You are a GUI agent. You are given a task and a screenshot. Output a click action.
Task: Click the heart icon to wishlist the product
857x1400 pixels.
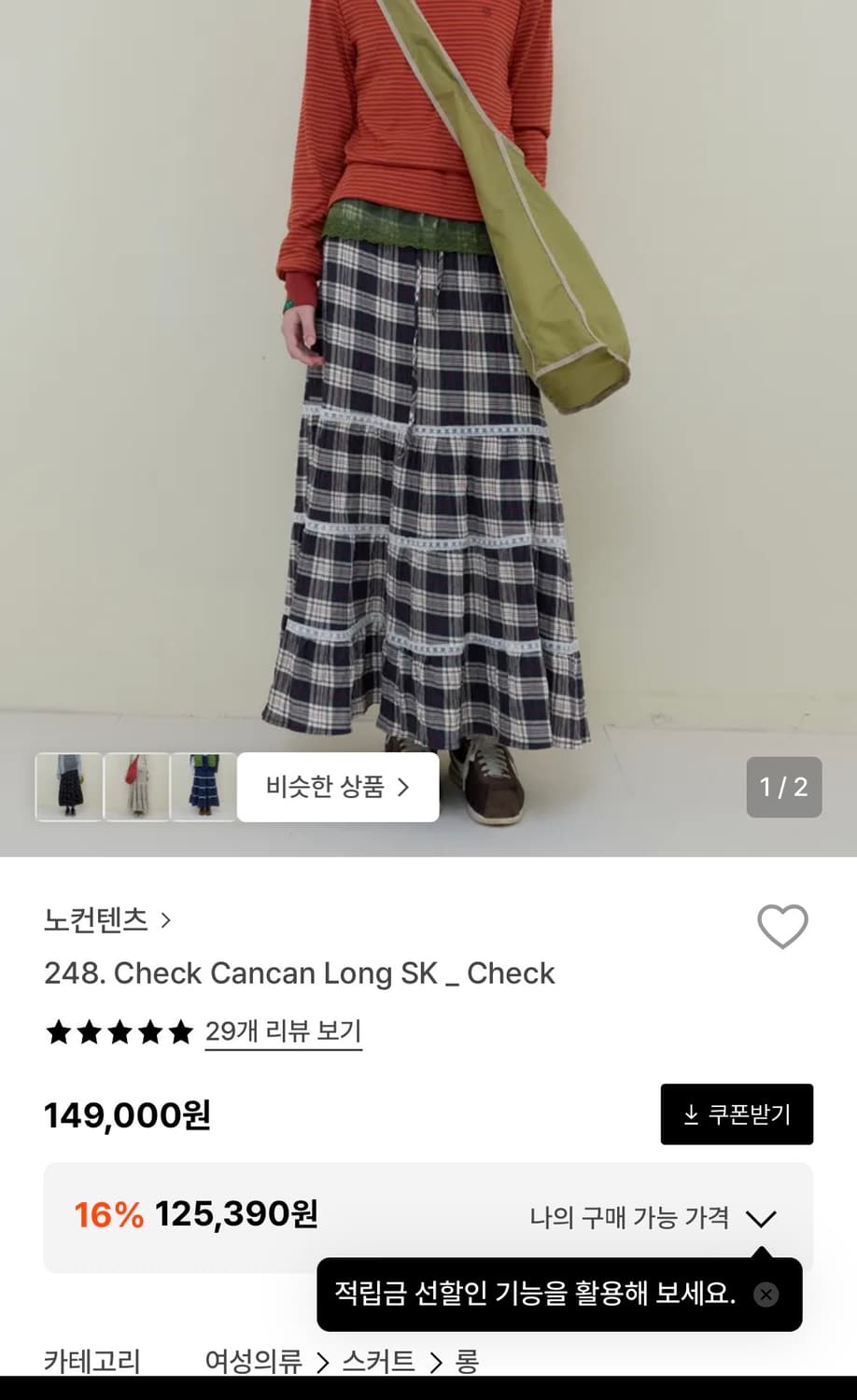[782, 926]
